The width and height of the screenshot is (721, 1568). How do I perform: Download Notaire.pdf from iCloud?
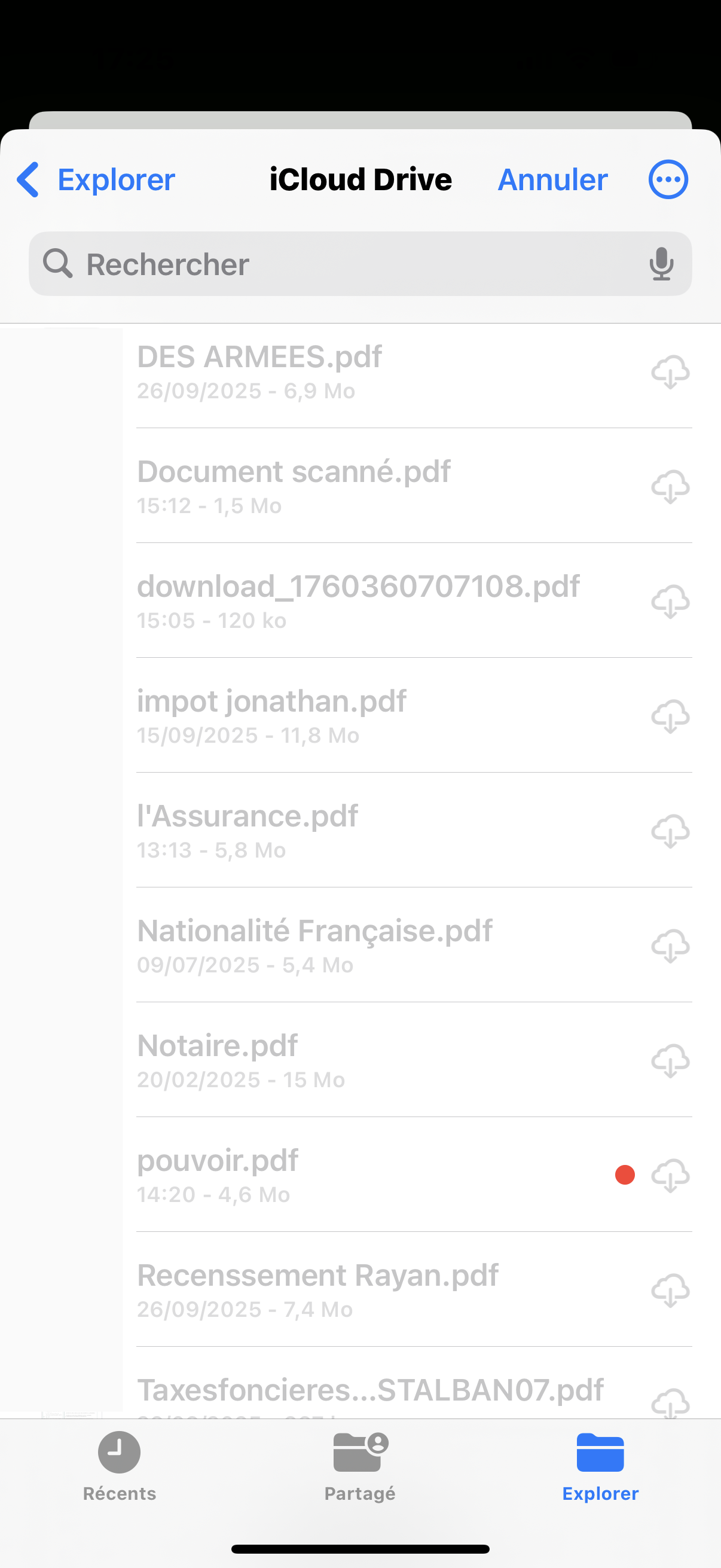[x=671, y=1061]
